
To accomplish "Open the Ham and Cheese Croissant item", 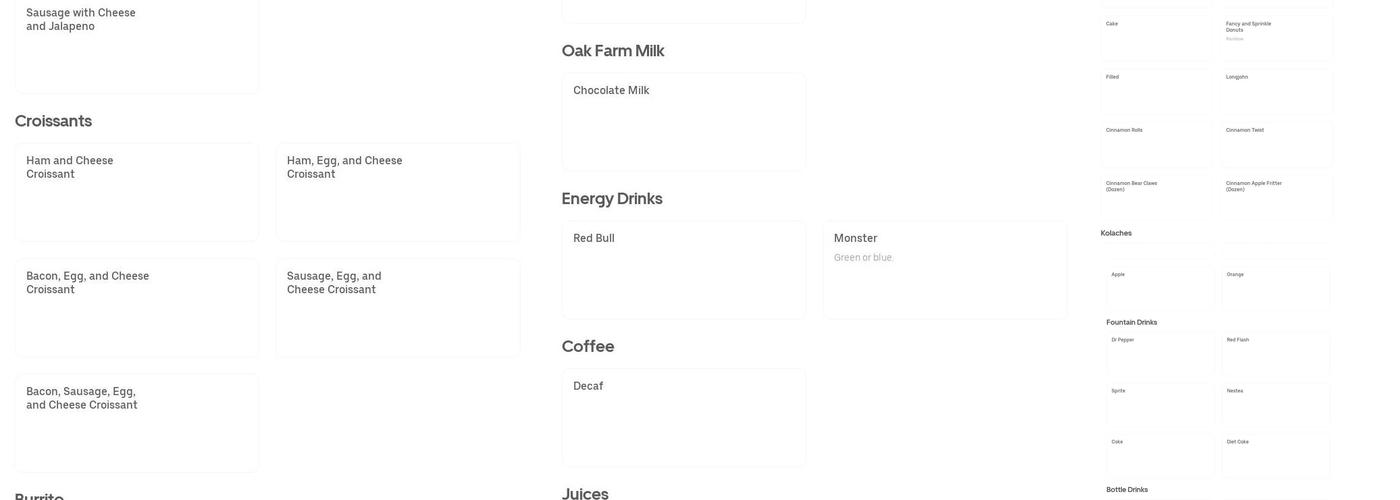I will 137,192.
